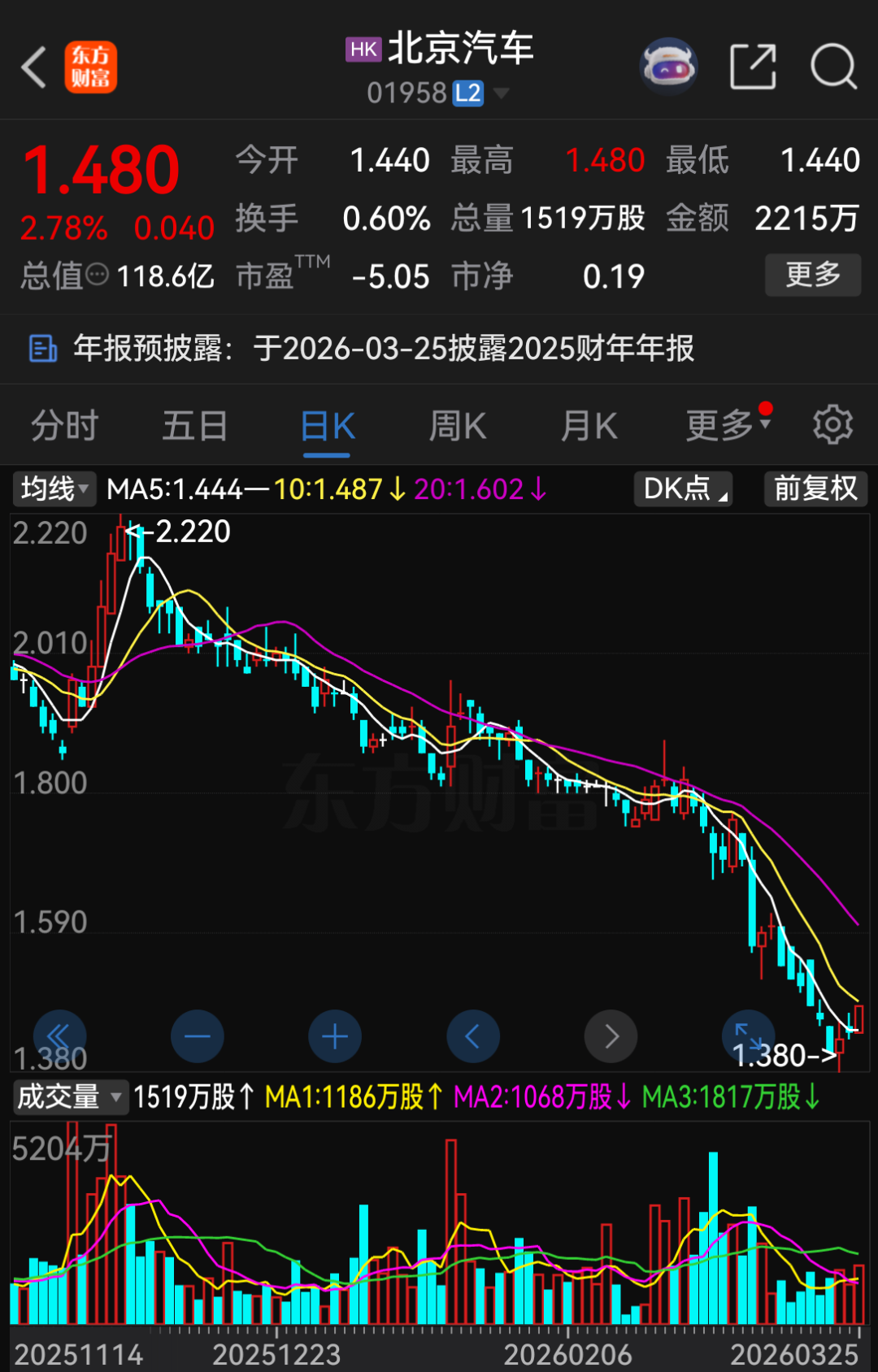The image size is (878, 1372).
Task: Open the 均线 indicator dropdown
Action: [54, 488]
